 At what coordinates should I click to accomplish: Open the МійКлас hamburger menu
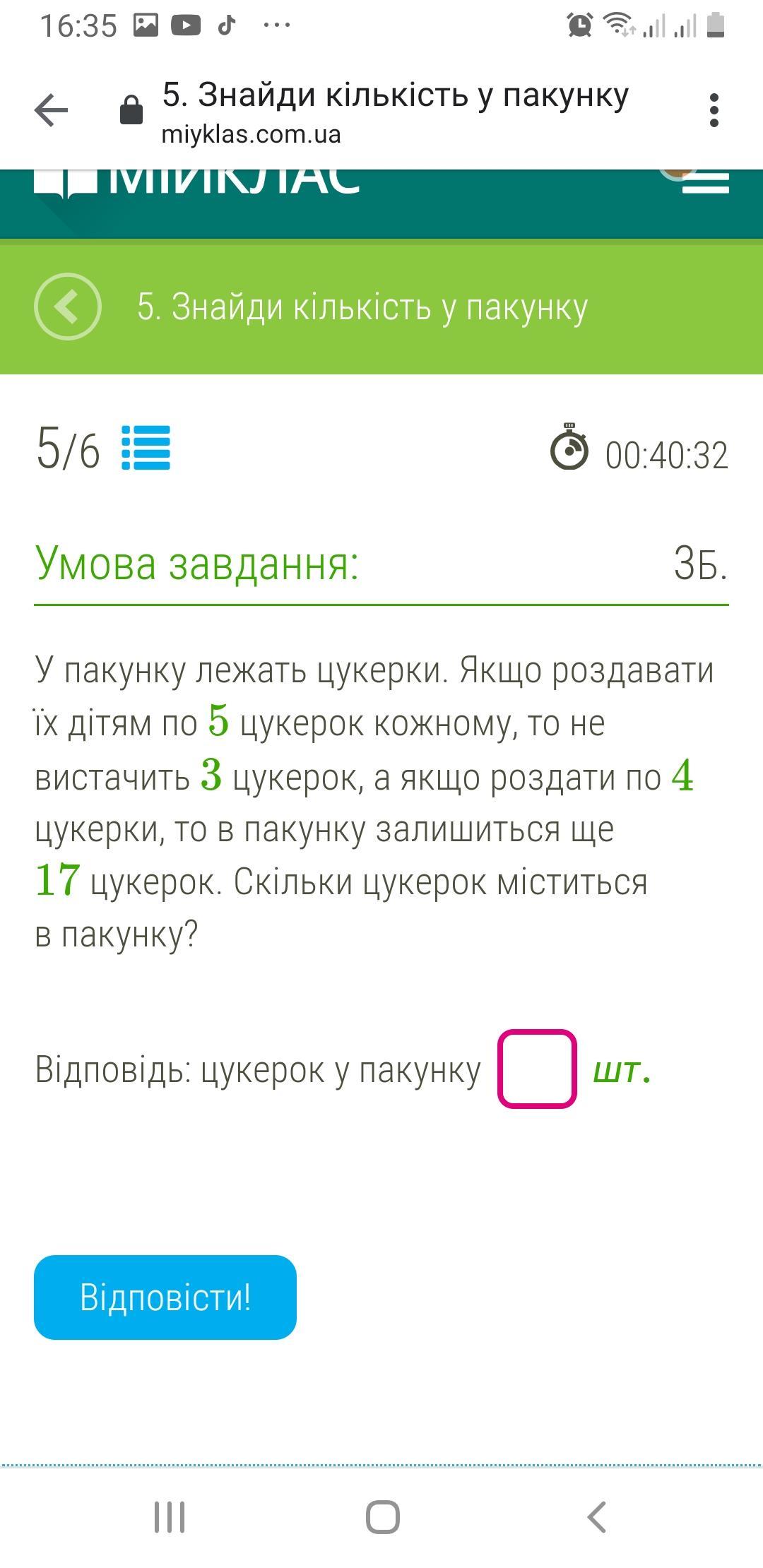[x=706, y=181]
